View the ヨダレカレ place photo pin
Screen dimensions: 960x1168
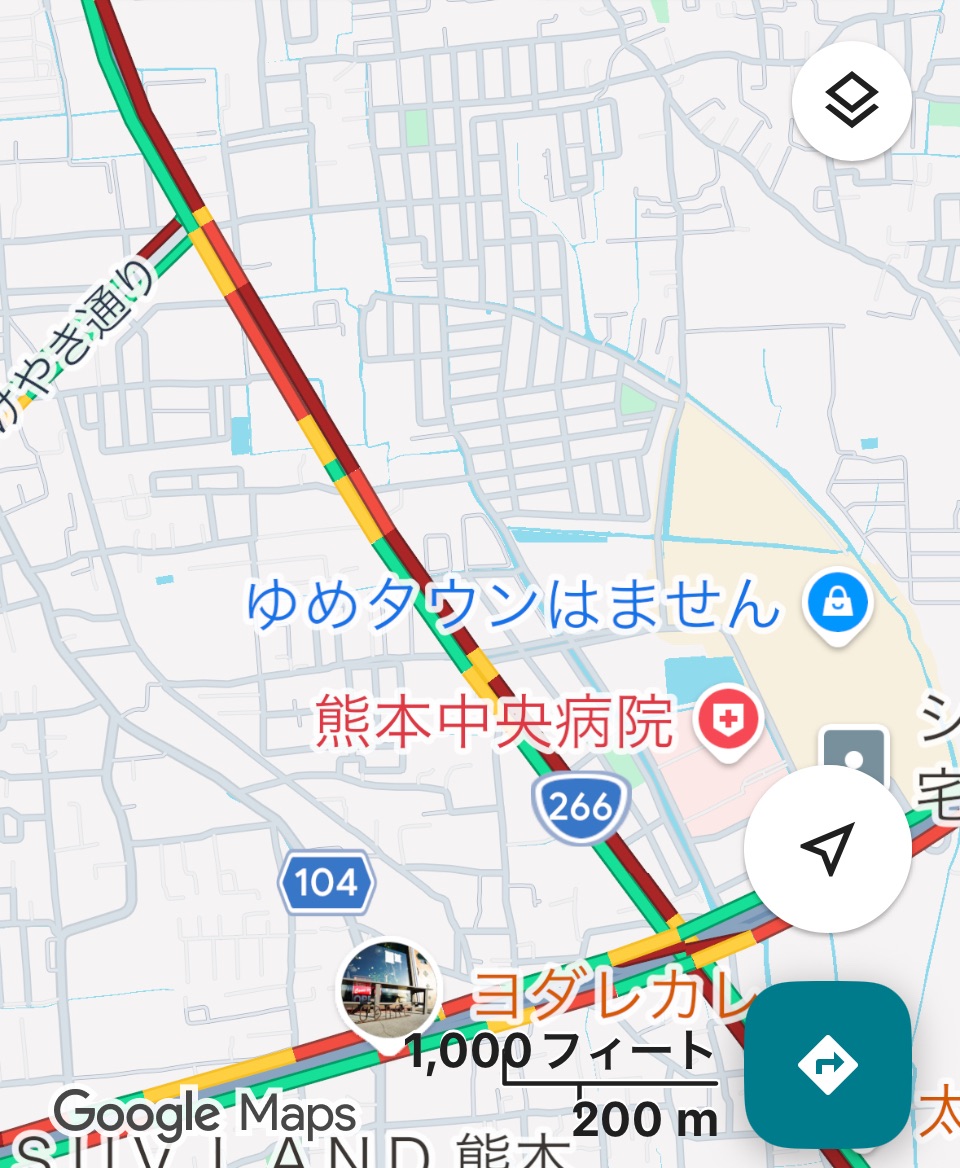pos(388,990)
